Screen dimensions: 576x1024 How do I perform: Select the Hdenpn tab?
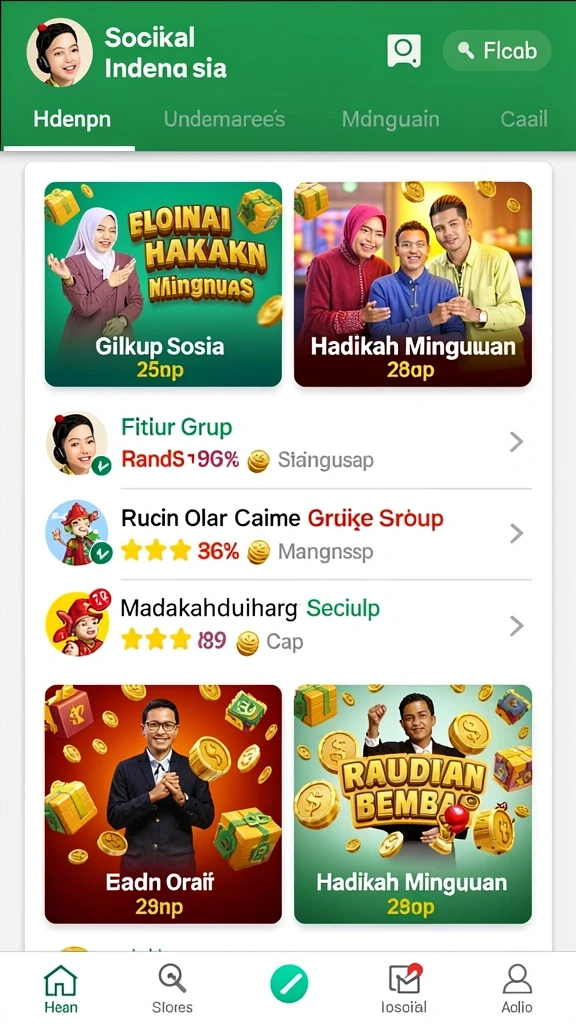pos(72,120)
